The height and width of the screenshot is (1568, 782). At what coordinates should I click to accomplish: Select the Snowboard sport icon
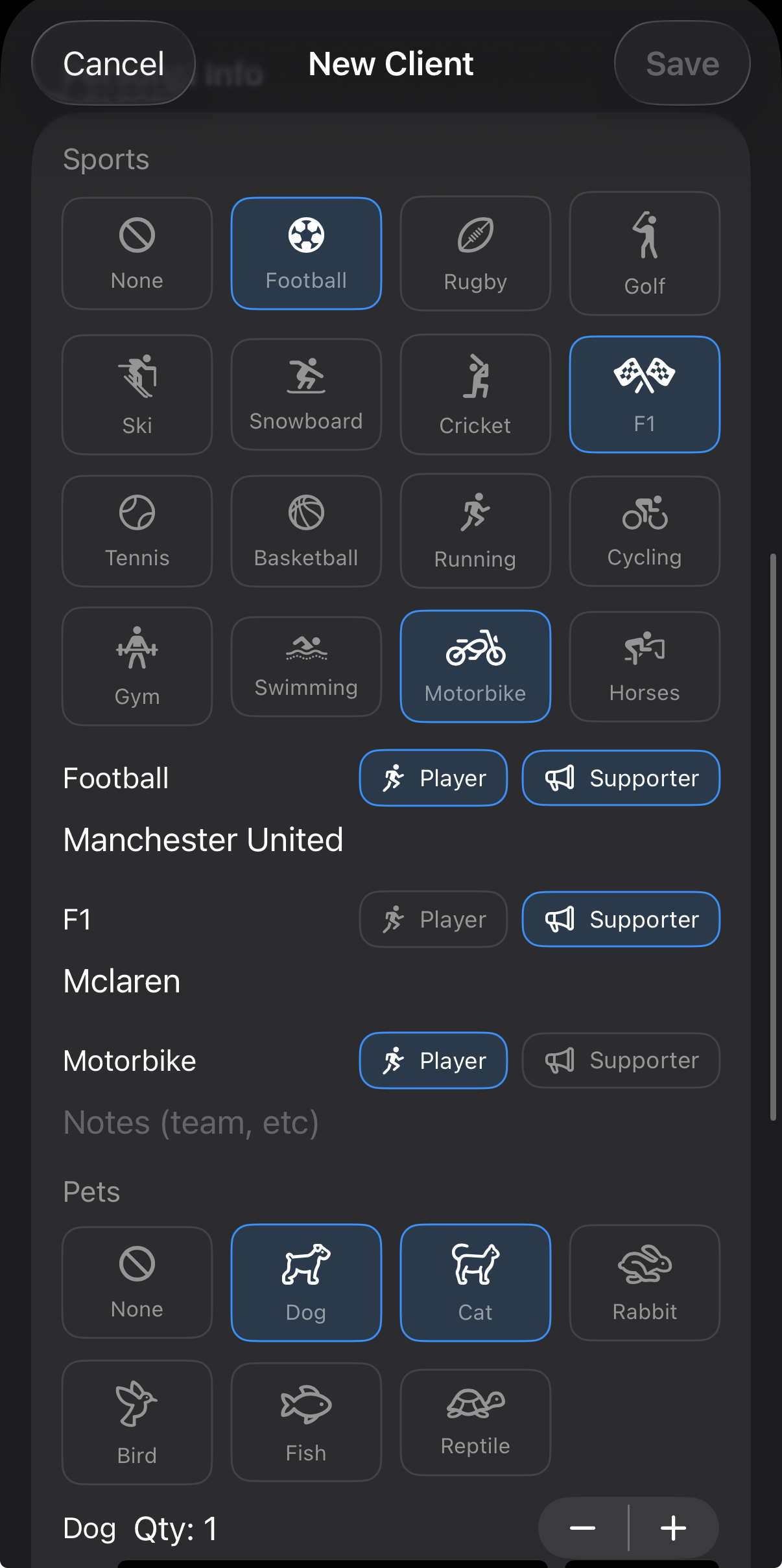[x=305, y=393]
